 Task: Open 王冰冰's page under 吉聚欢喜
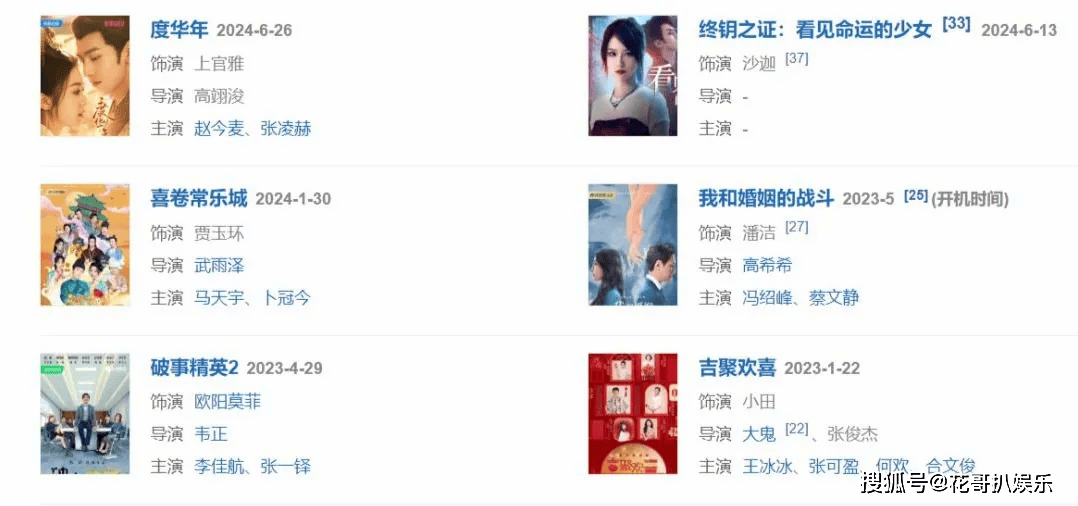(766, 466)
